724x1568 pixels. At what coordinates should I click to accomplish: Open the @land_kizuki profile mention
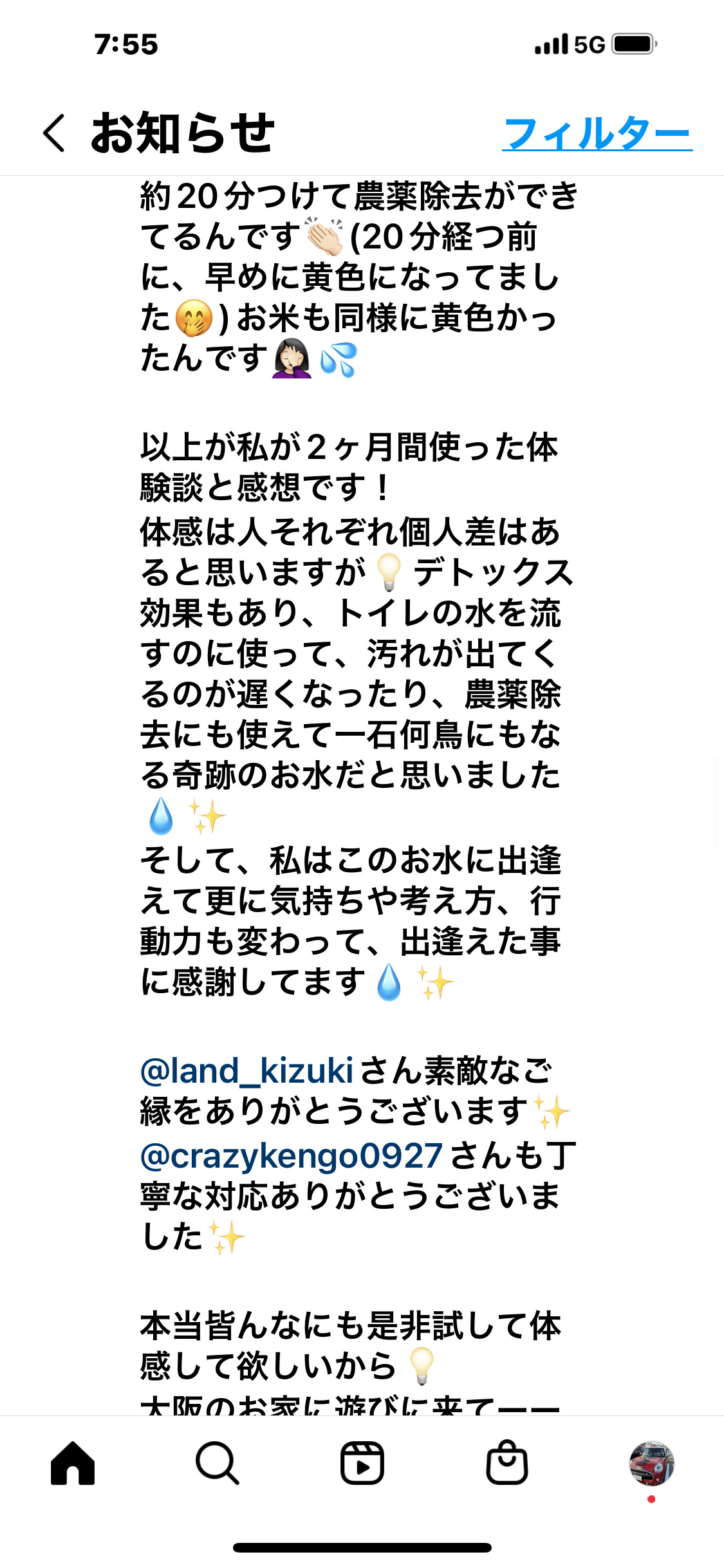(247, 1071)
